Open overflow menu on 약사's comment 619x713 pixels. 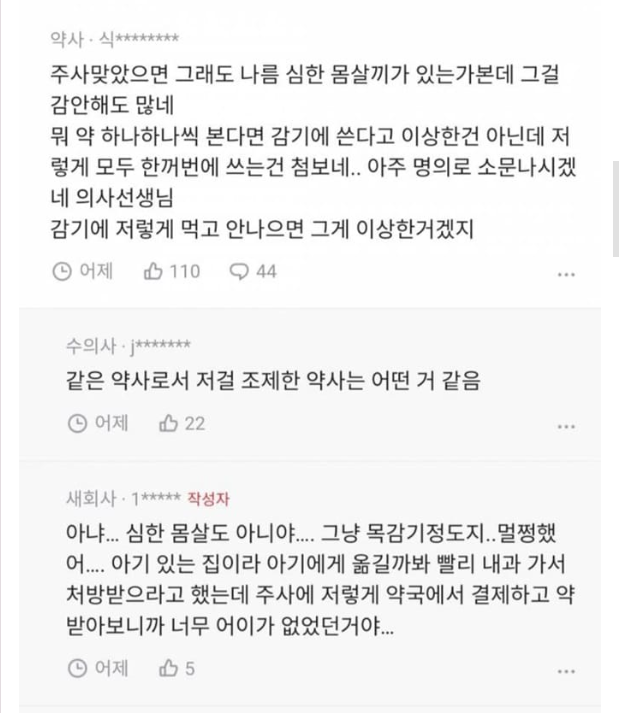click(x=566, y=273)
